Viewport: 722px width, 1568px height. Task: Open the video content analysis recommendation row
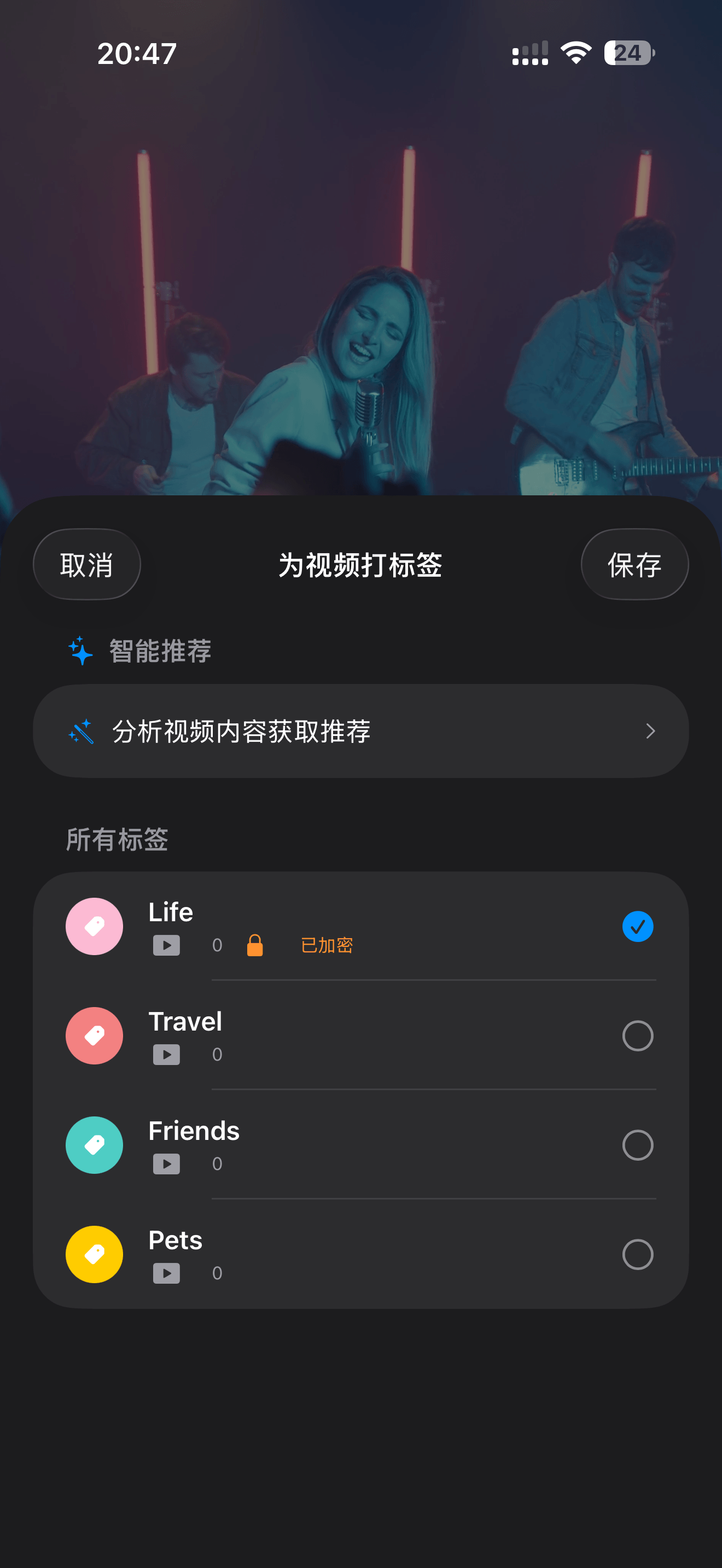click(361, 731)
